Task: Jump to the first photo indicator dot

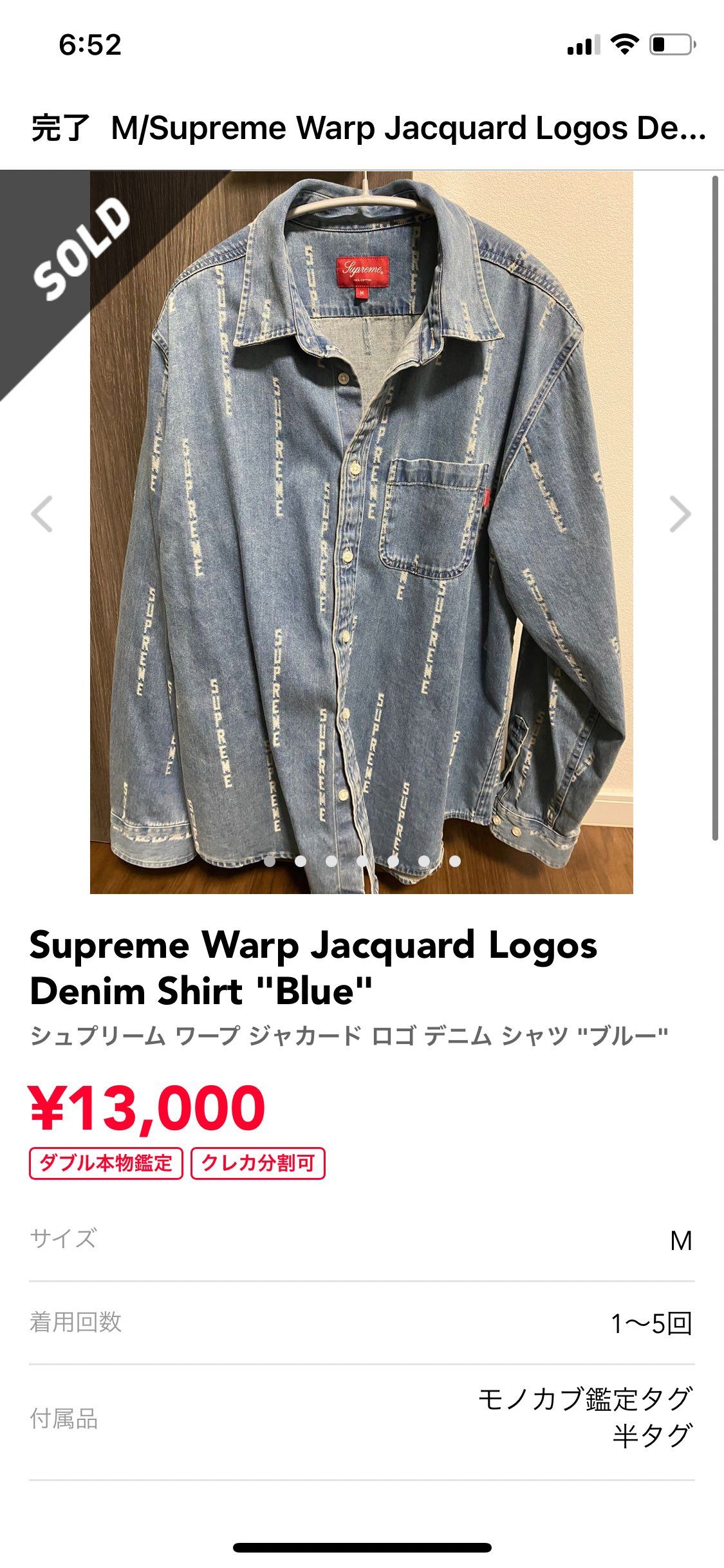Action: [x=270, y=861]
